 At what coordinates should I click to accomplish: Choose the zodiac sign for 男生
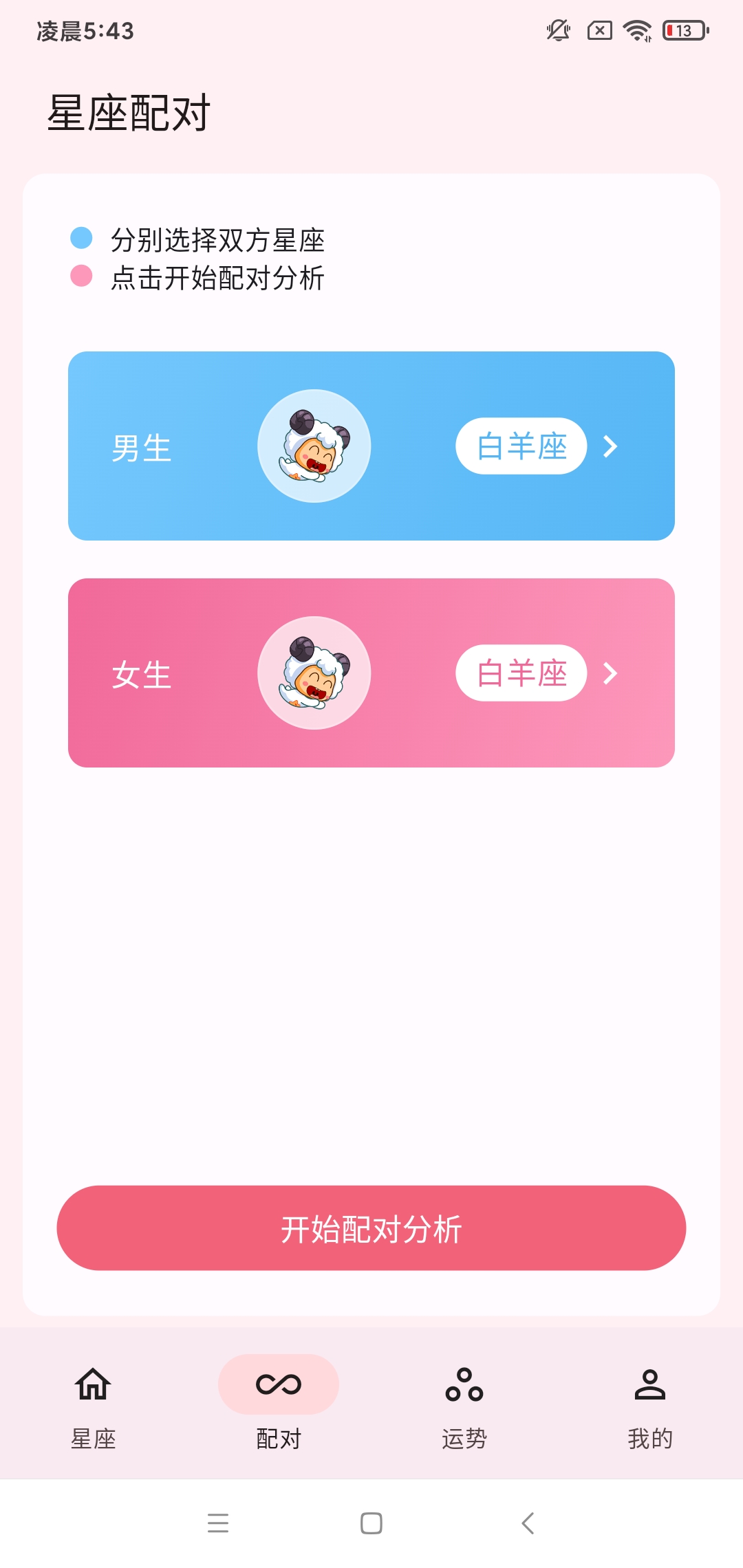pos(521,446)
